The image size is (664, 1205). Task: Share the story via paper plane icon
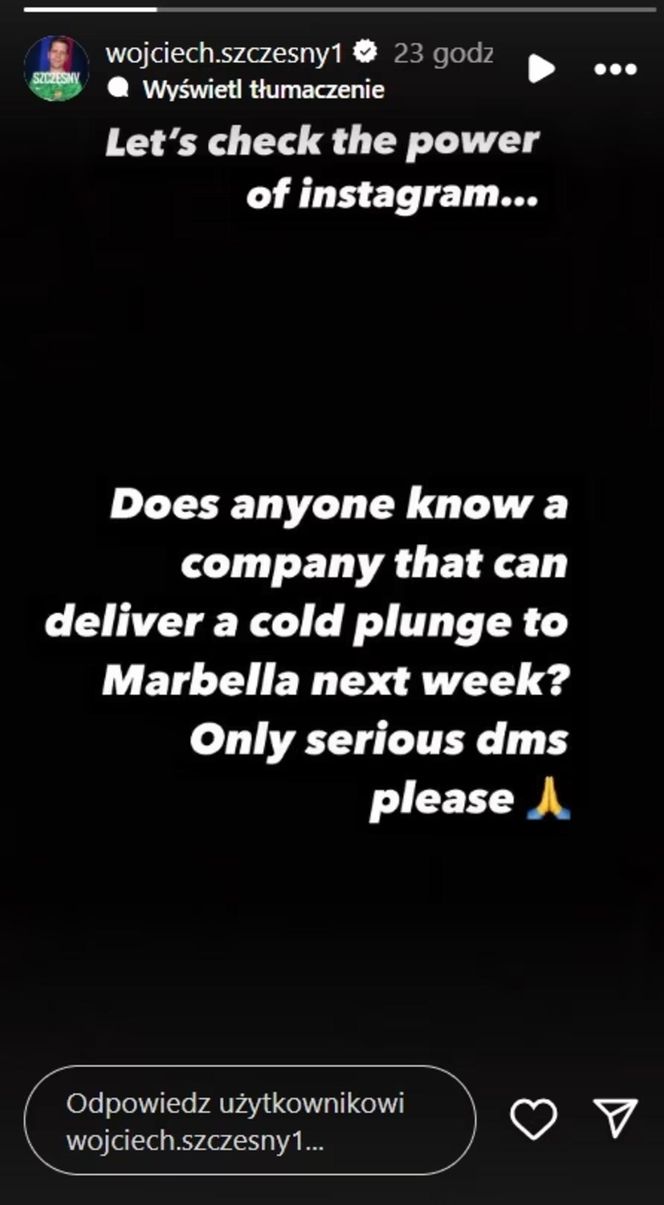pos(615,1119)
